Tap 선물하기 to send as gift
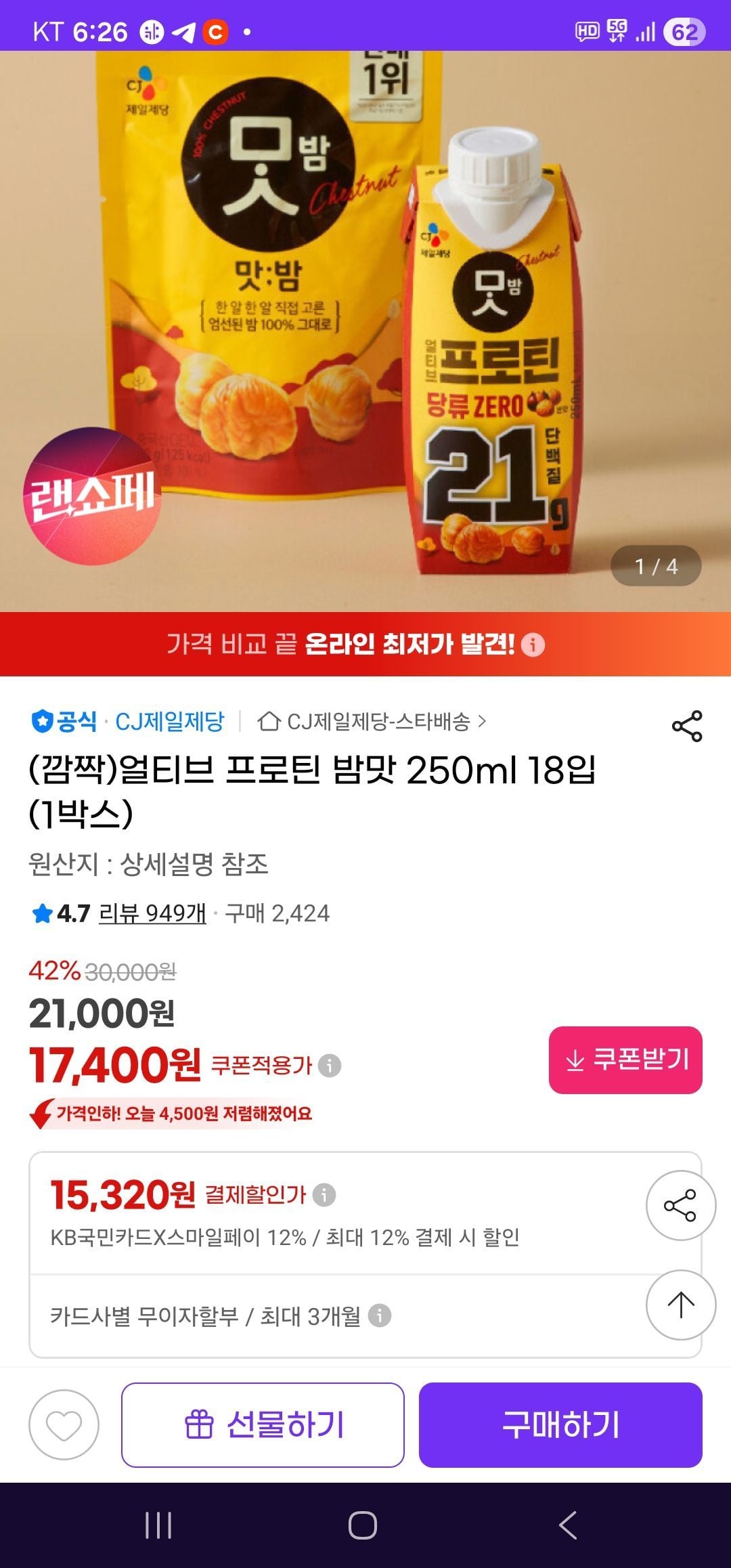 (x=263, y=1424)
